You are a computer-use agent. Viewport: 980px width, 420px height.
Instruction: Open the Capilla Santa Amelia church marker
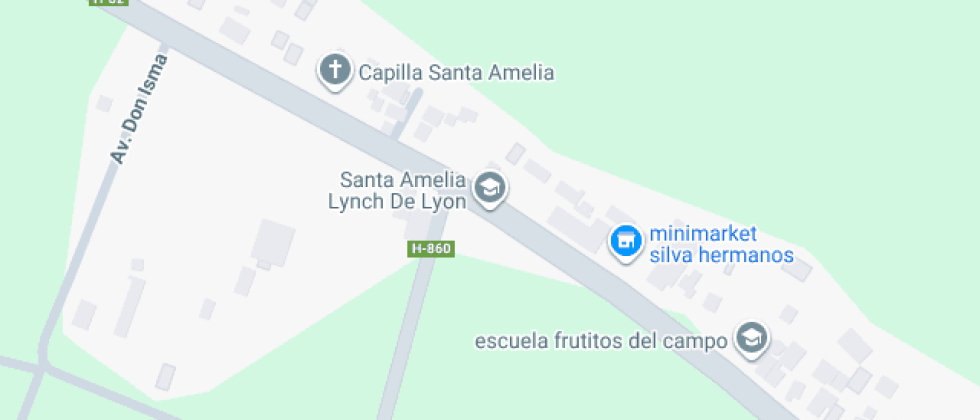coord(336,71)
